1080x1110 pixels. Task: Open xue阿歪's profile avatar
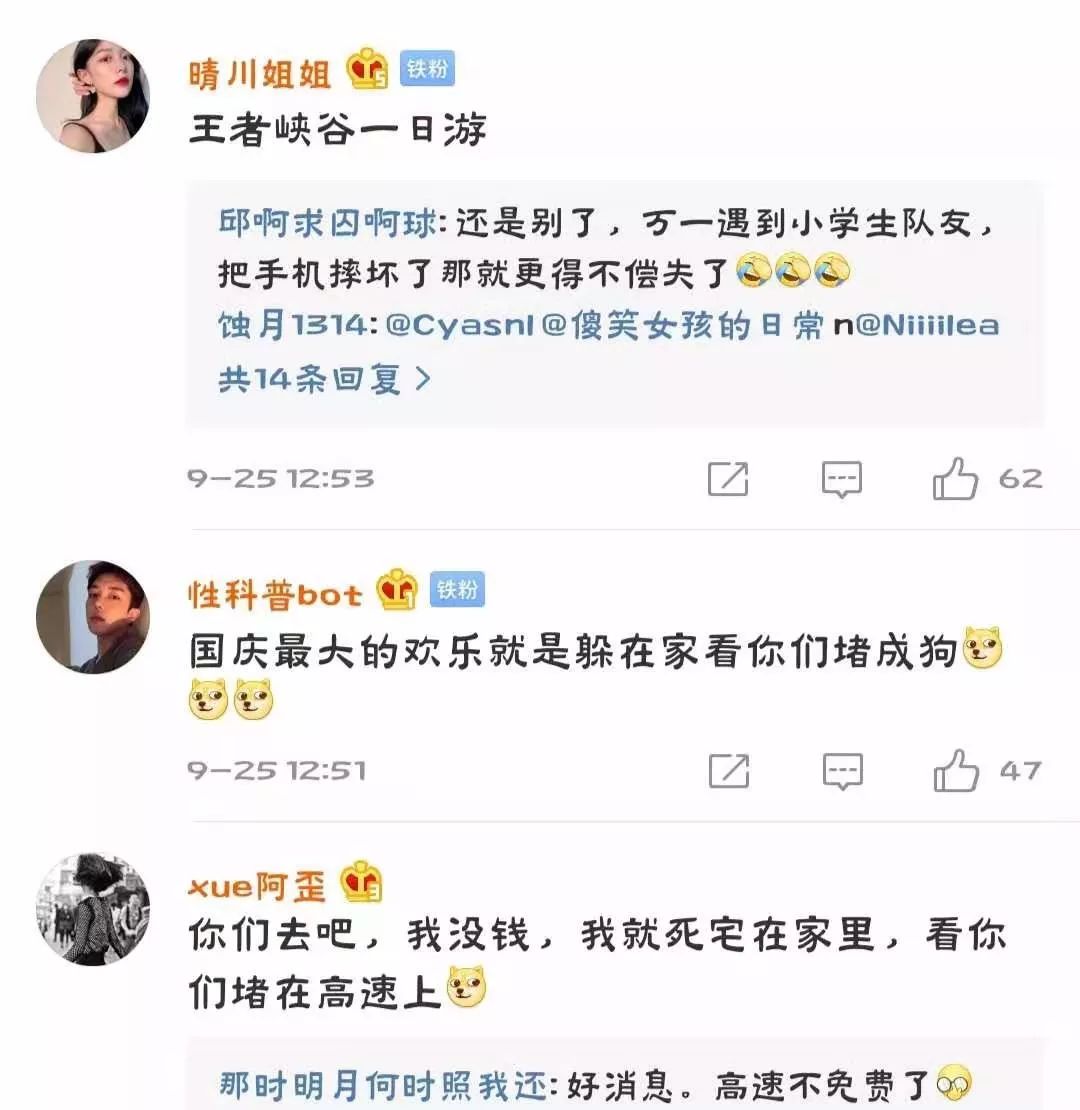pos(92,908)
